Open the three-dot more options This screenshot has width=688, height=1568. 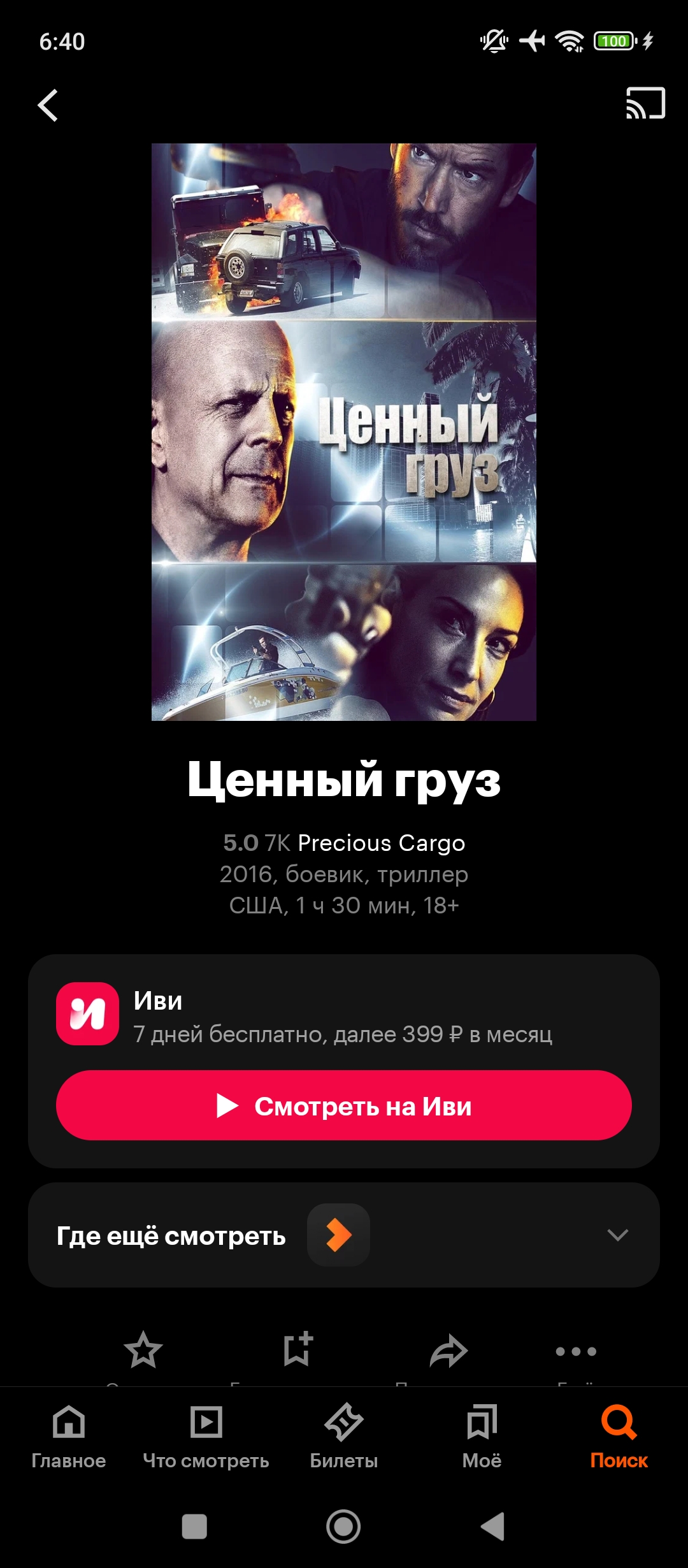[575, 1351]
